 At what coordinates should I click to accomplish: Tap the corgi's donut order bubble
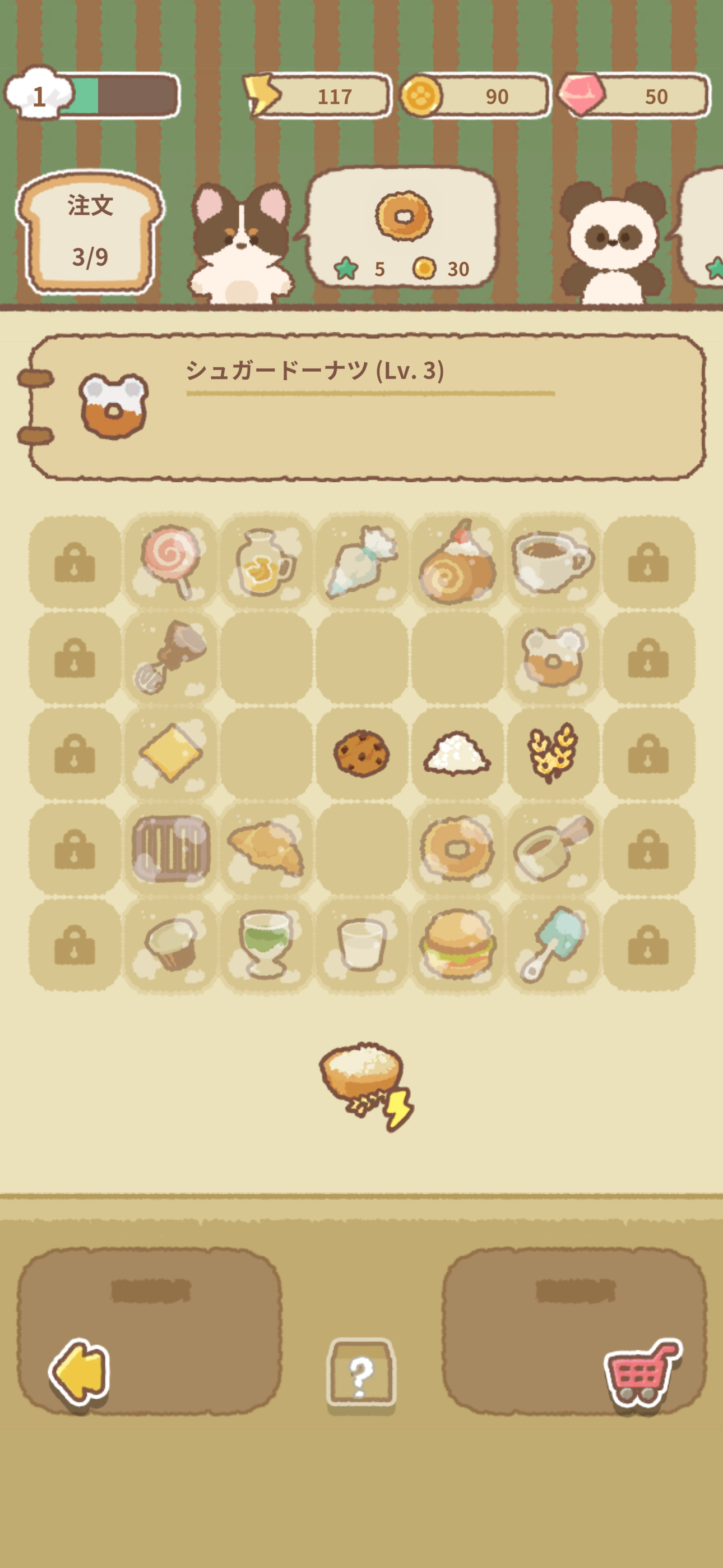pyautogui.click(x=402, y=228)
